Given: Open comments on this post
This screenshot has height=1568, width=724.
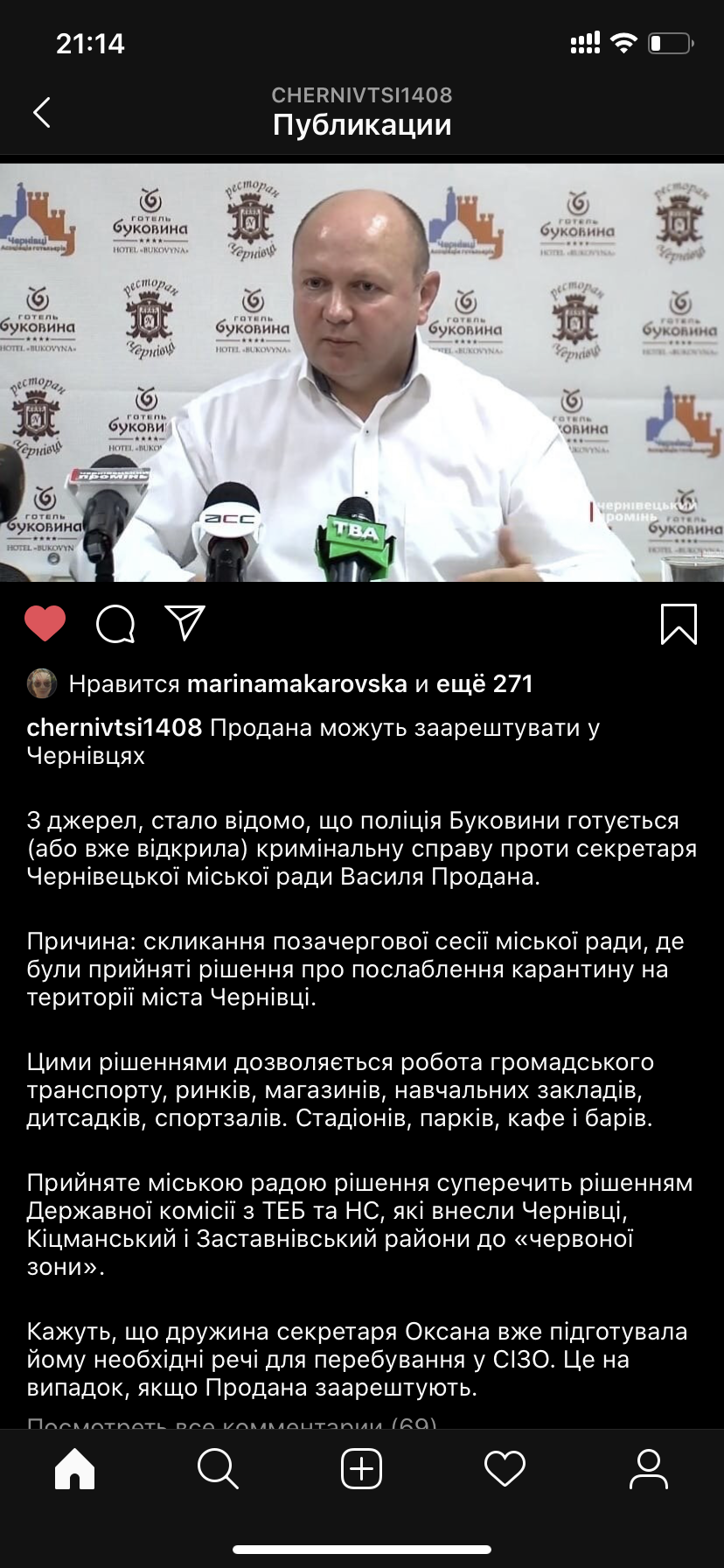Looking at the screenshot, I should (115, 624).
